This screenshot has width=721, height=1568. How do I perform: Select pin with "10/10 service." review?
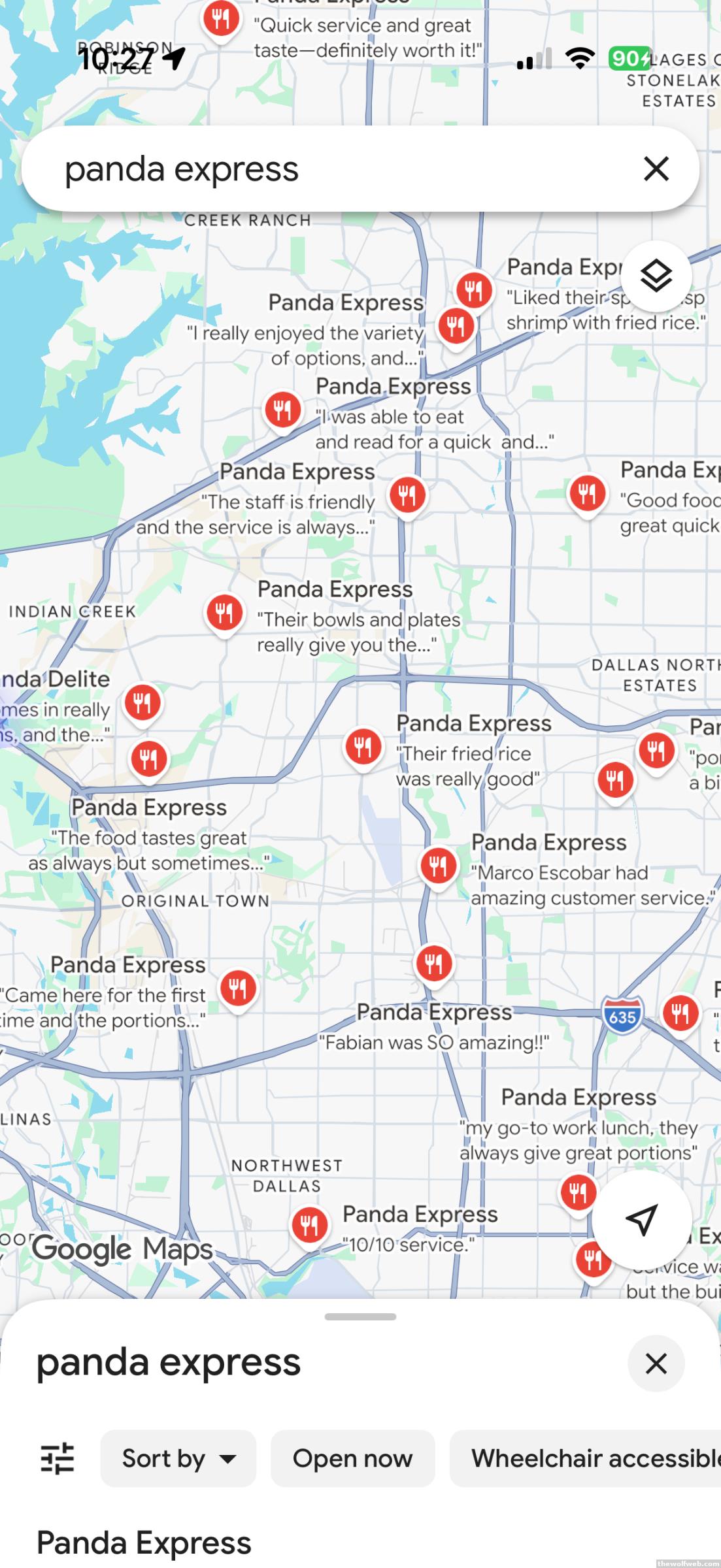tap(309, 1224)
